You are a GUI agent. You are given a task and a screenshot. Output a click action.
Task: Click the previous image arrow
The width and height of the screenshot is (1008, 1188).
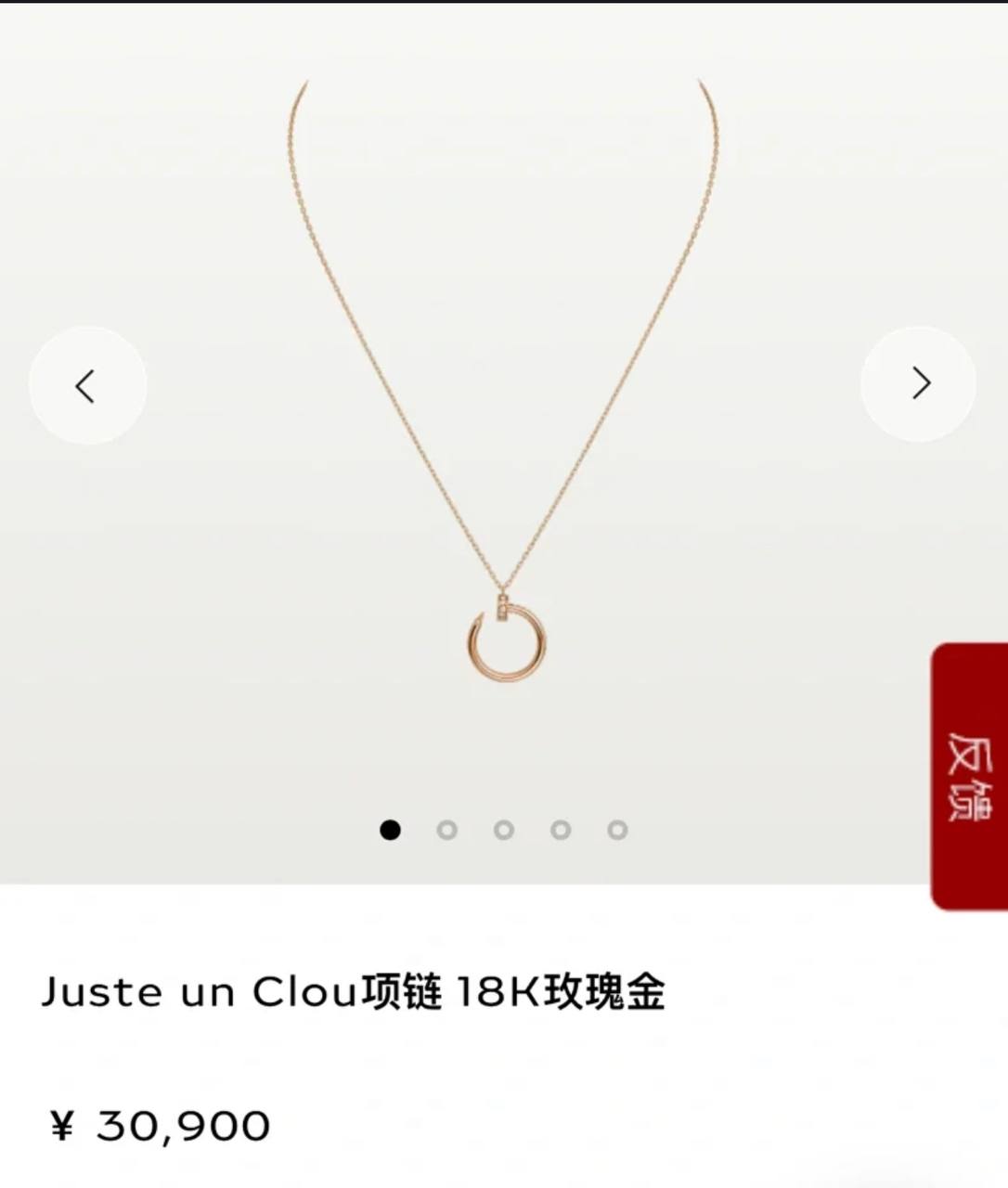pyautogui.click(x=87, y=383)
